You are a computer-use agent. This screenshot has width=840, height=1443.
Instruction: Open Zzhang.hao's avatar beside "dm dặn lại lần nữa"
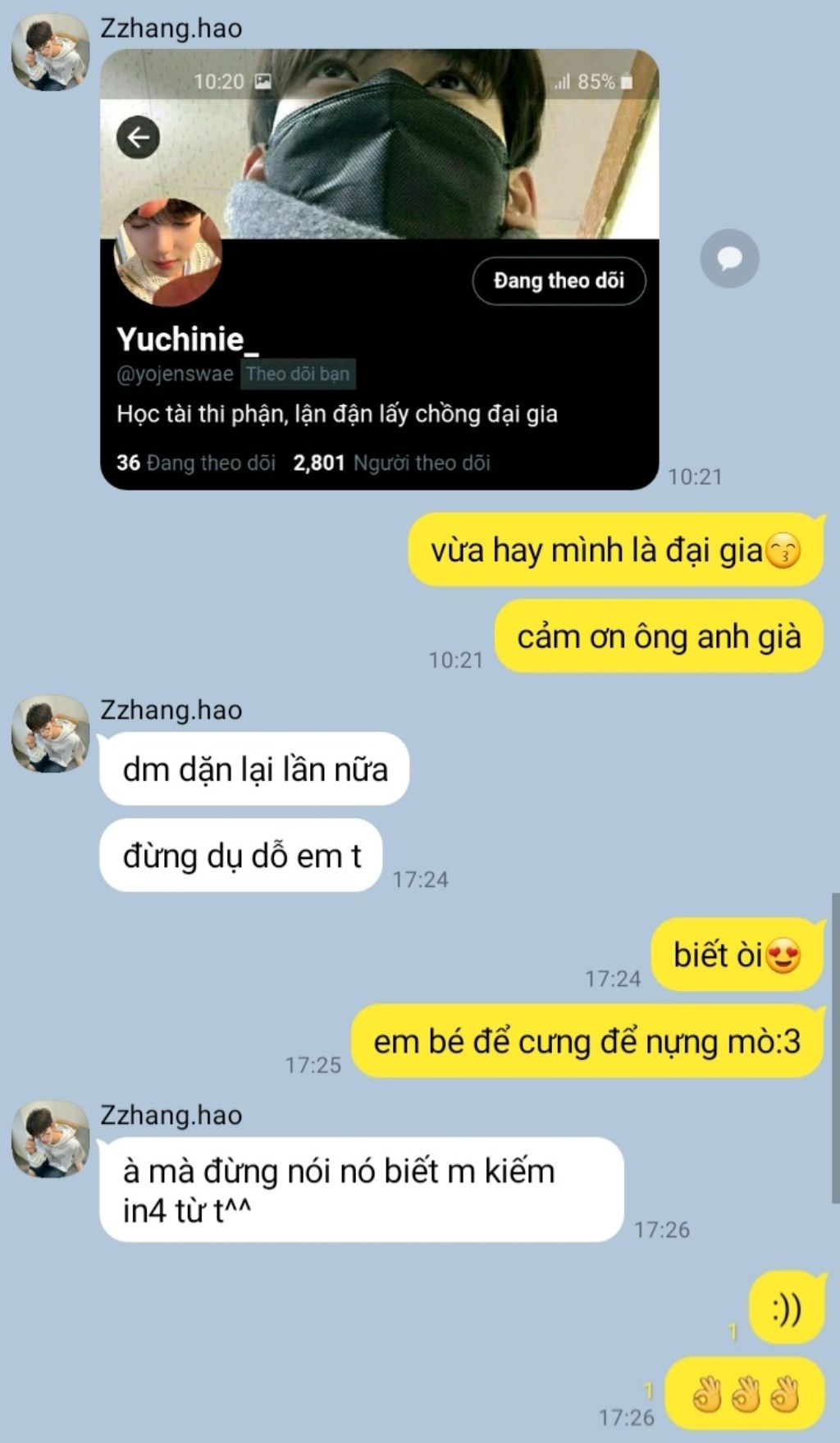[50, 734]
